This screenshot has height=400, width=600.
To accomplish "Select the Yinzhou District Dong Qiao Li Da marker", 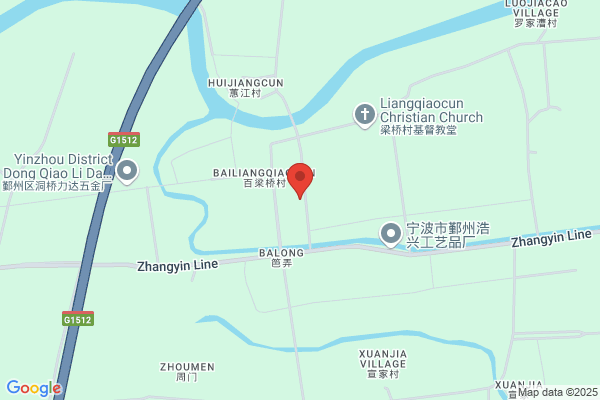I will [x=127, y=171].
